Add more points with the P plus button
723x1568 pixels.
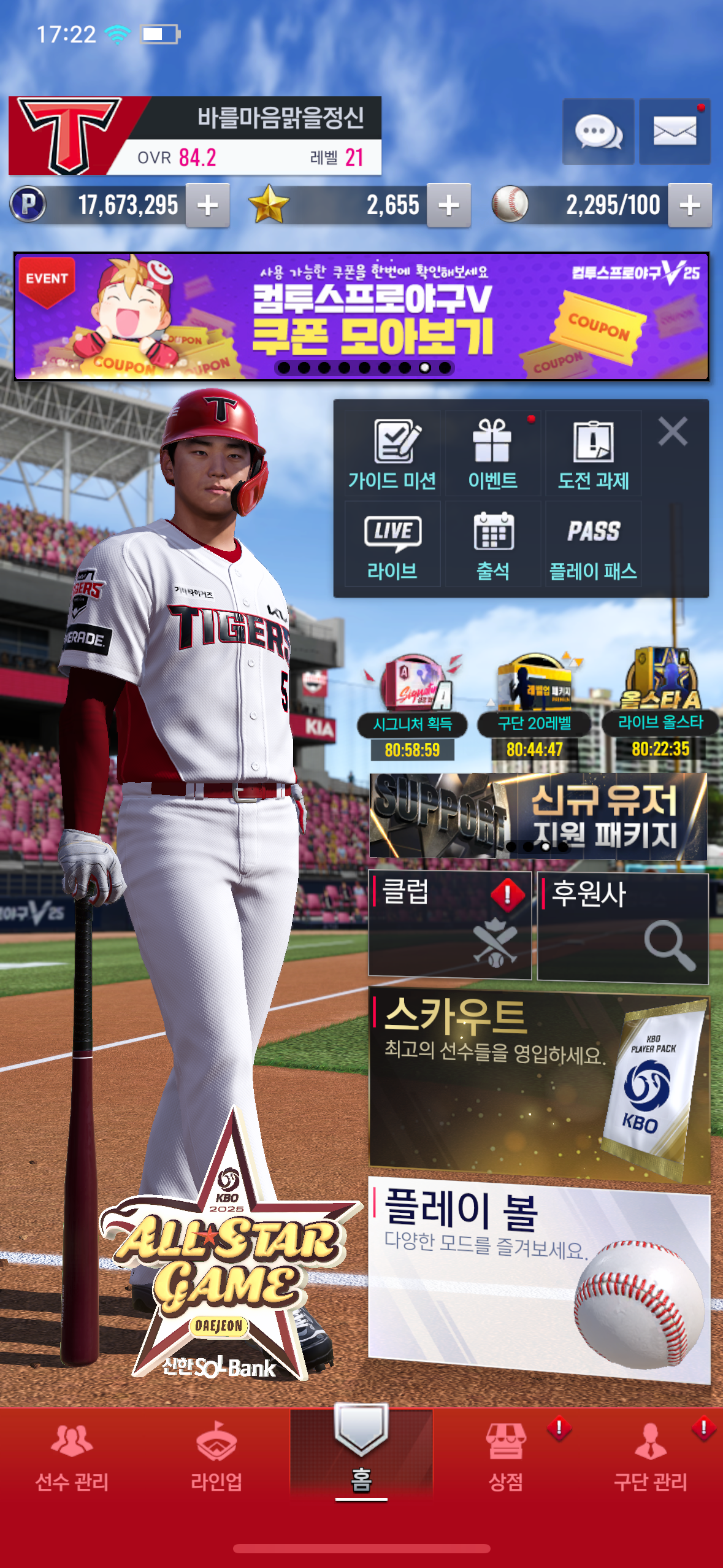pos(208,205)
